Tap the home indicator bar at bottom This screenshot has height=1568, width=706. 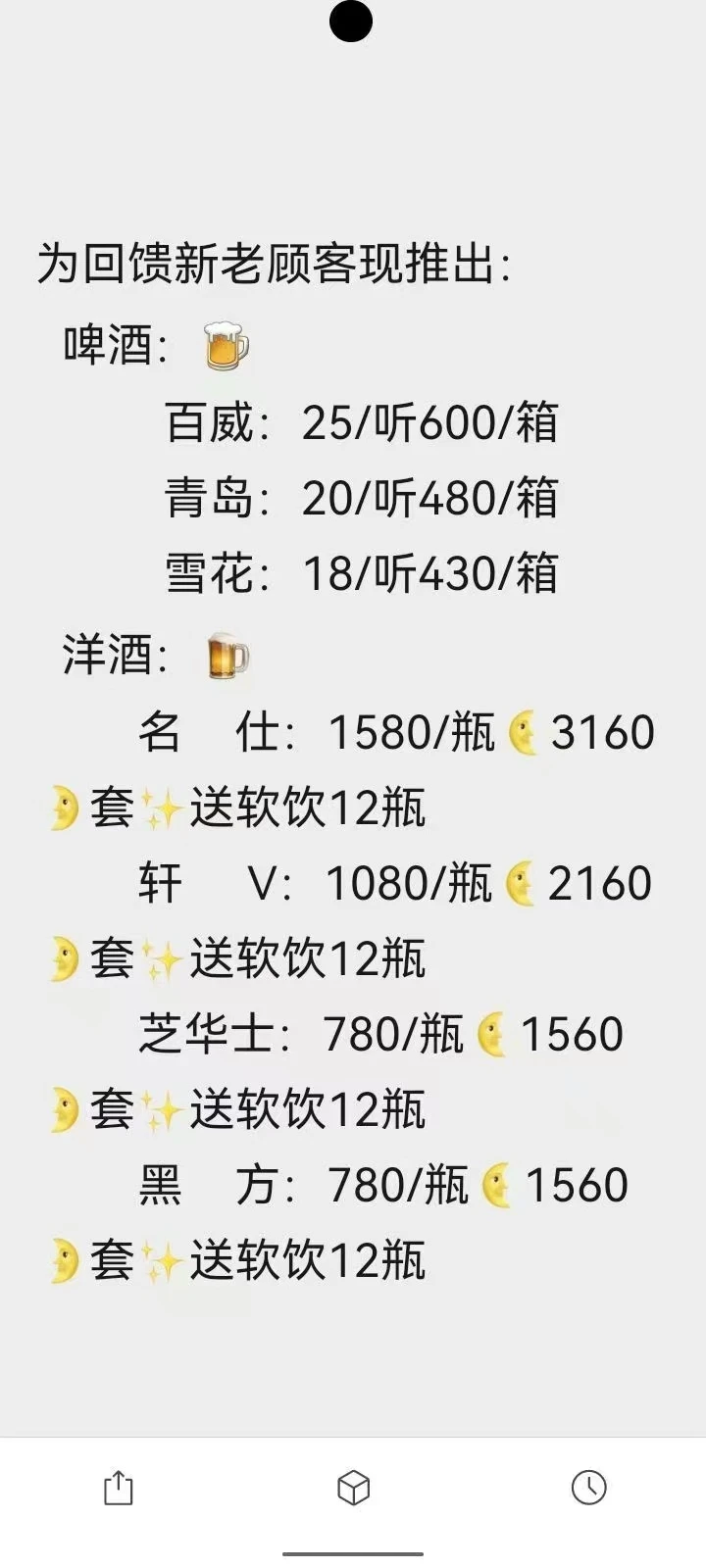point(353,1551)
